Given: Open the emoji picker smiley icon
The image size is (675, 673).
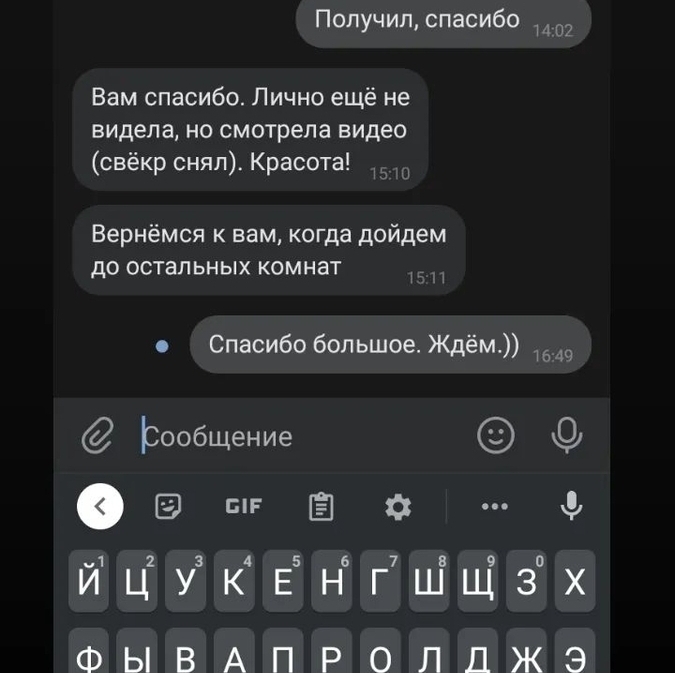Looking at the screenshot, I should (496, 435).
